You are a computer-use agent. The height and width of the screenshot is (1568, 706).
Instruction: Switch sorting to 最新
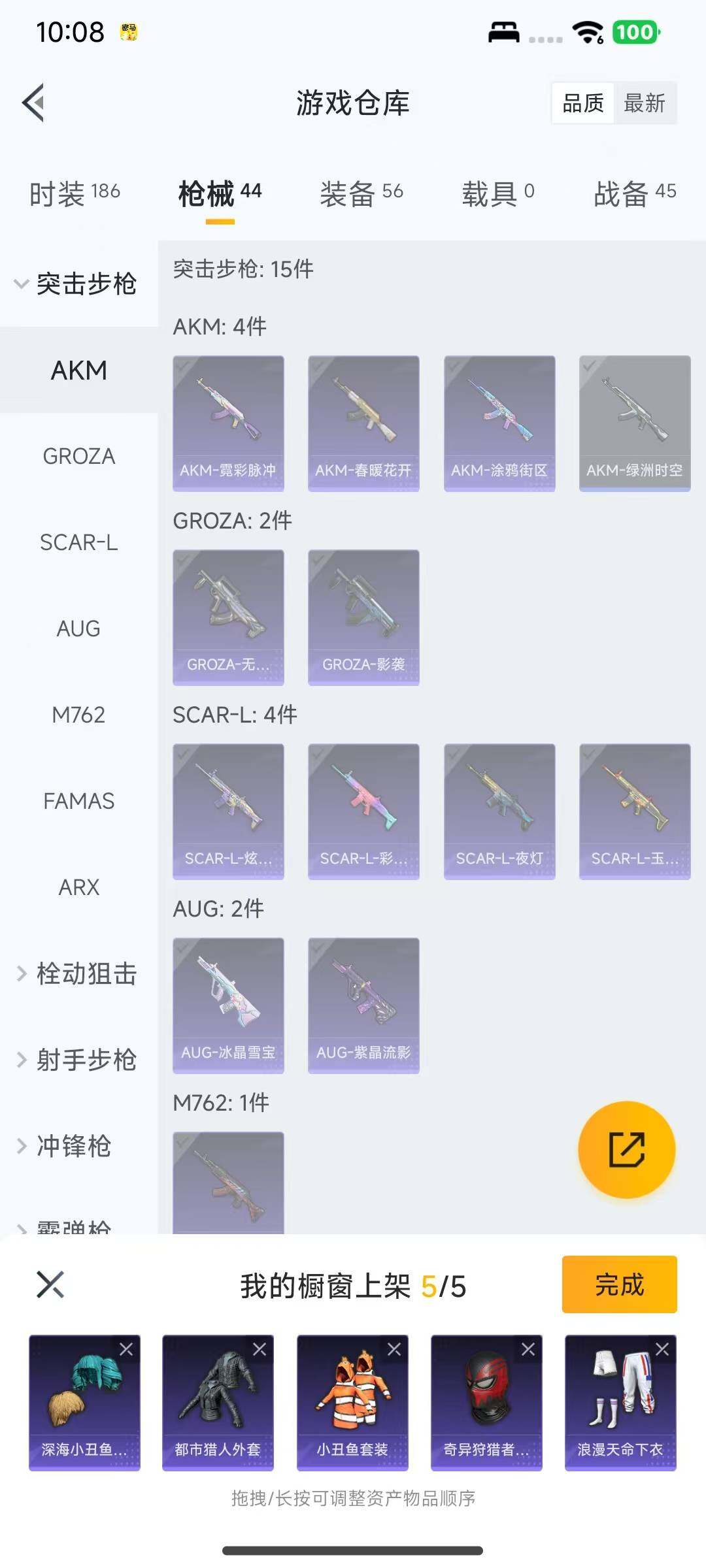pyautogui.click(x=644, y=103)
